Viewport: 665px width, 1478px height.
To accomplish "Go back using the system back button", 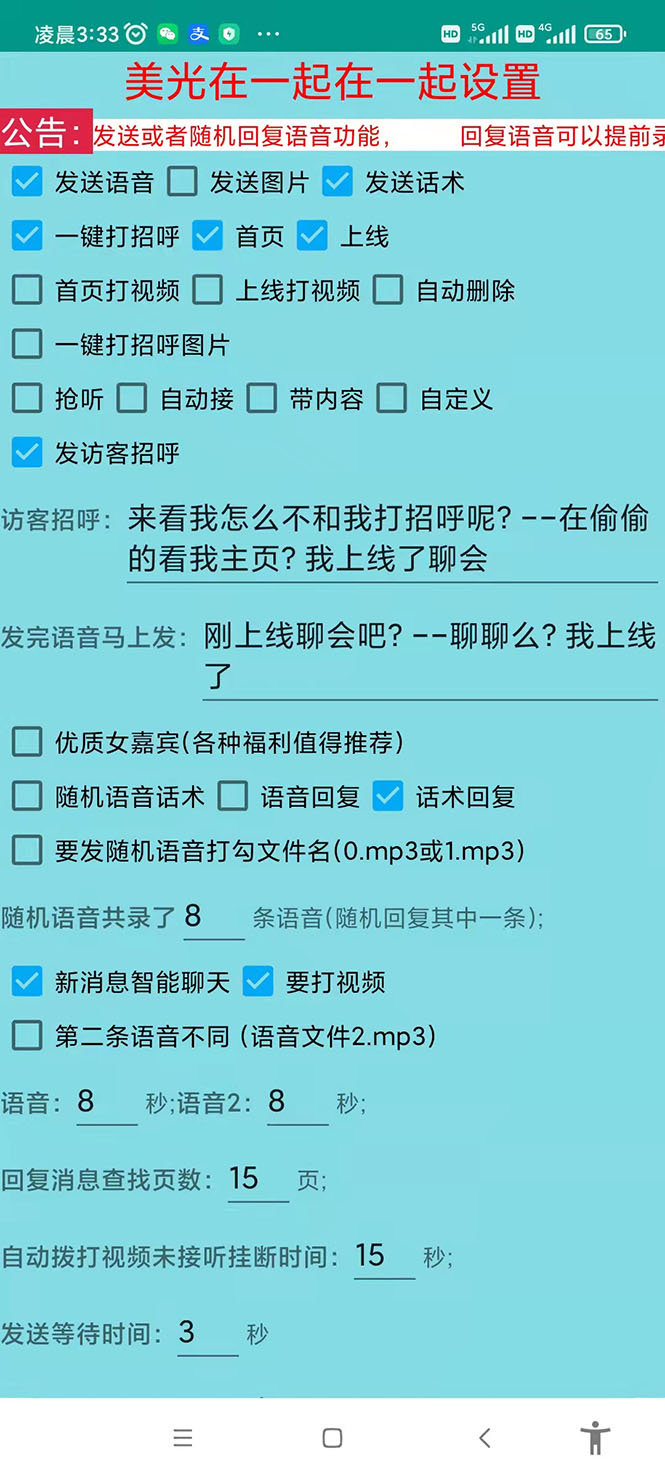I will [x=485, y=1438].
